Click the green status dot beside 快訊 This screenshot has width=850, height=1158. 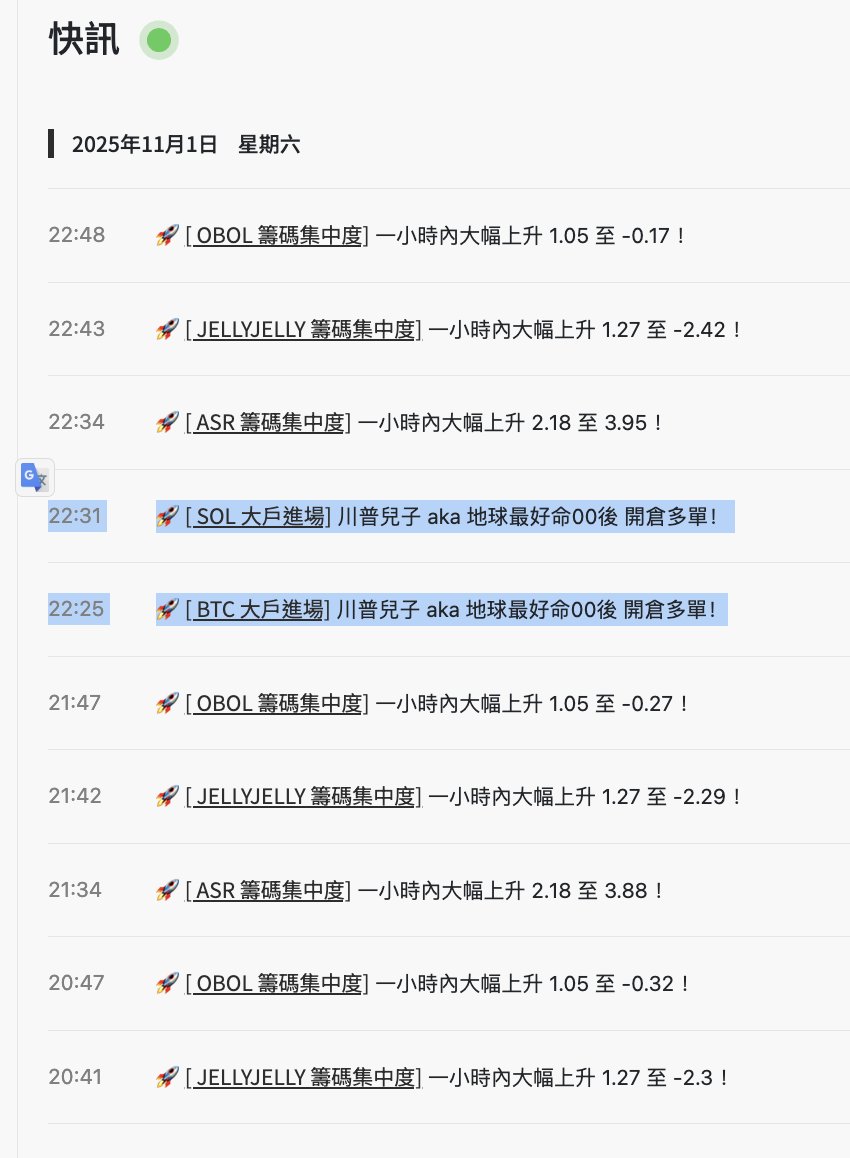(158, 40)
